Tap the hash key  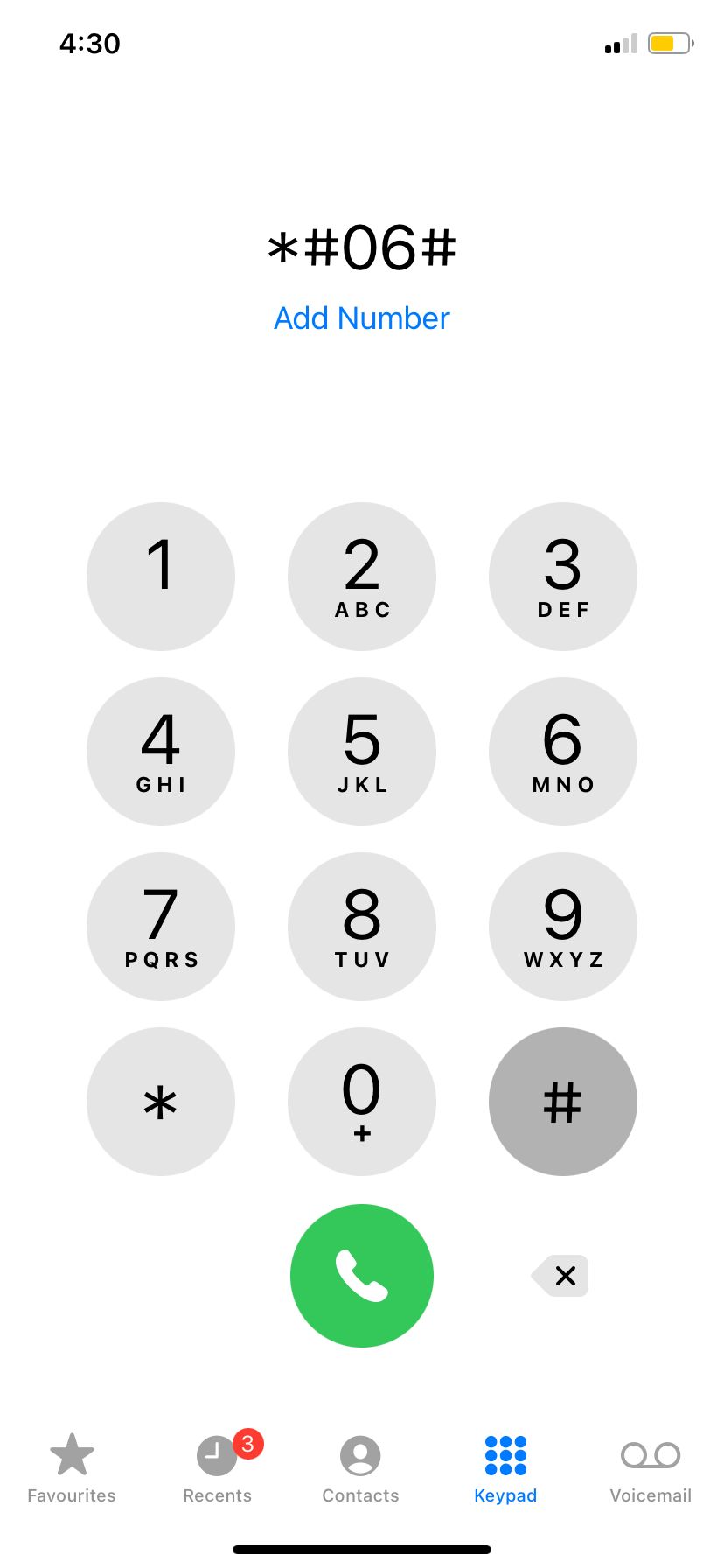562,1102
